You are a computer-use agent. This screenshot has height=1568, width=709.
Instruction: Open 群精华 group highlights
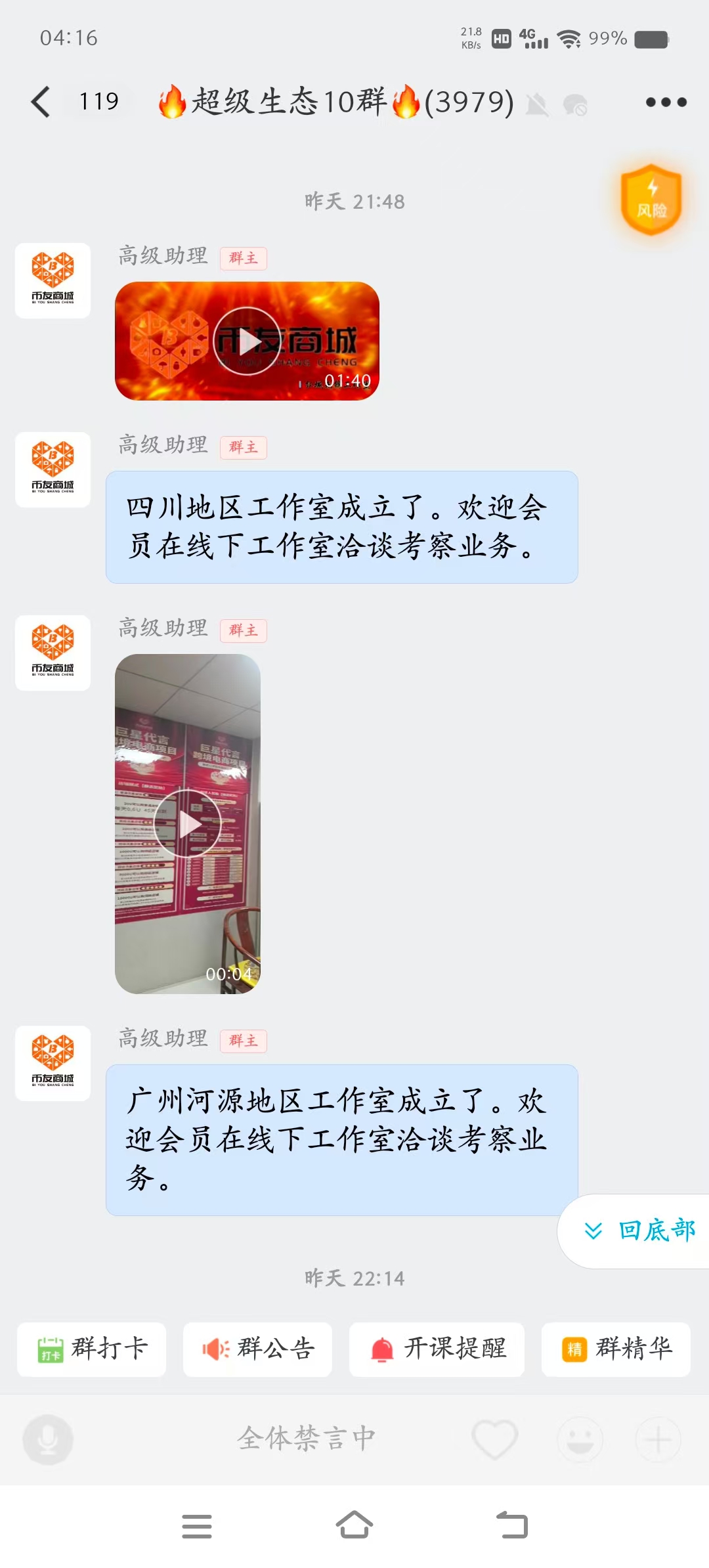(616, 1349)
